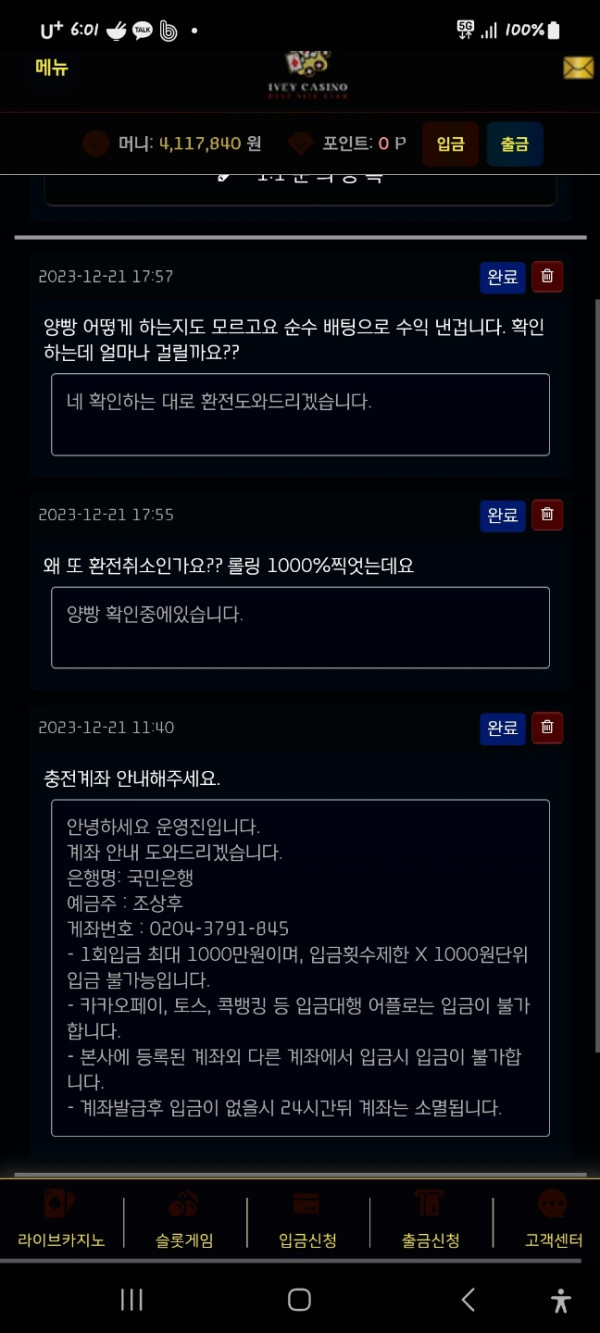This screenshot has height=1333, width=600.
Task: Tap the system home button
Action: [x=299, y=1299]
